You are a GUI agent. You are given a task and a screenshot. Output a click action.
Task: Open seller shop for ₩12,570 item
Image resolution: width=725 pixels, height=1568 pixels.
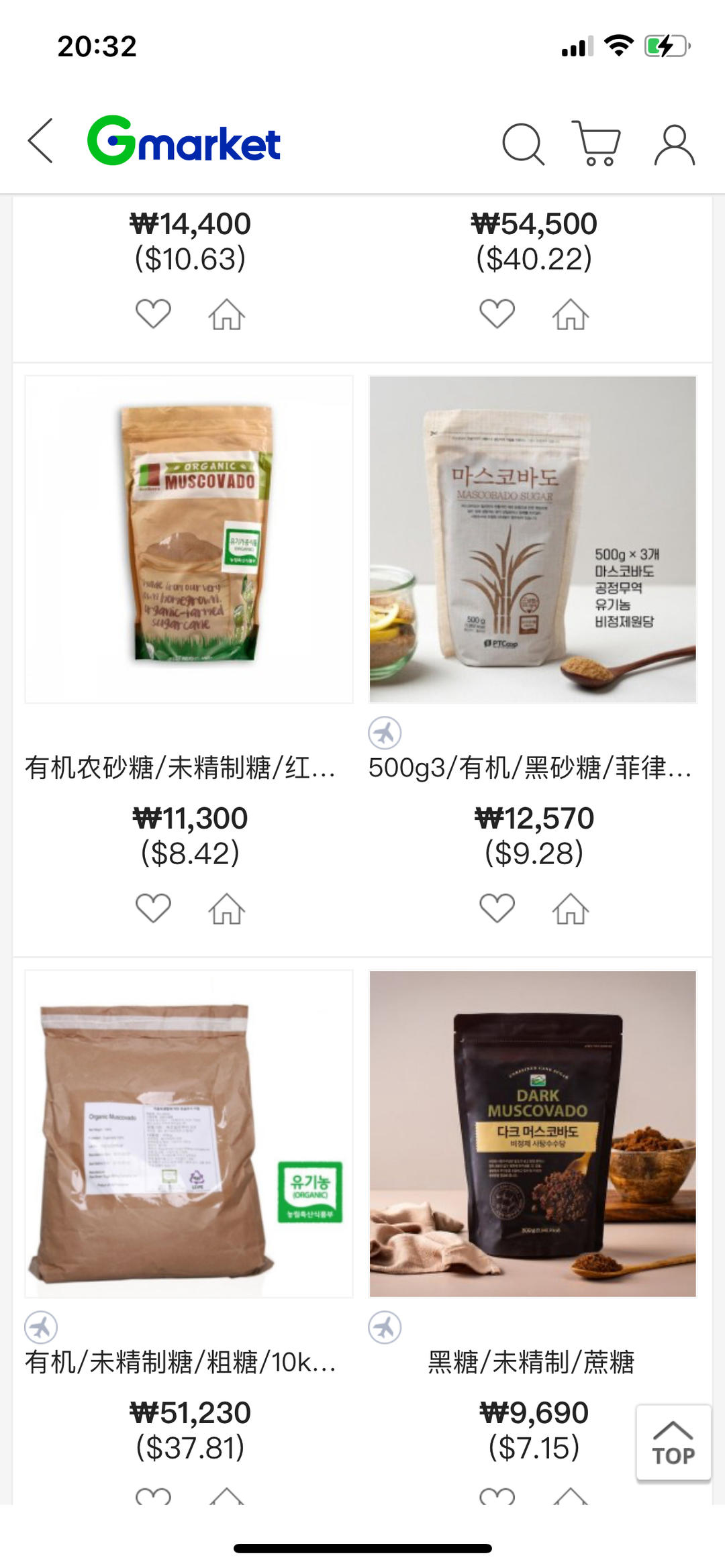point(571,909)
